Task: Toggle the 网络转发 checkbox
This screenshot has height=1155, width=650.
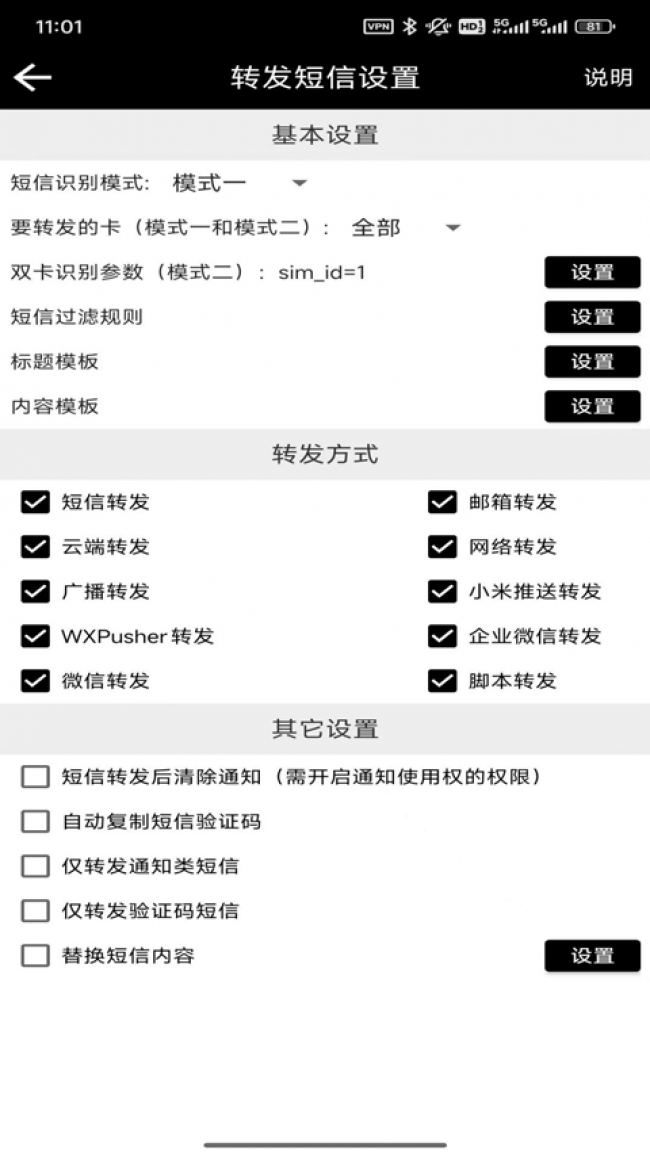Action: [442, 547]
